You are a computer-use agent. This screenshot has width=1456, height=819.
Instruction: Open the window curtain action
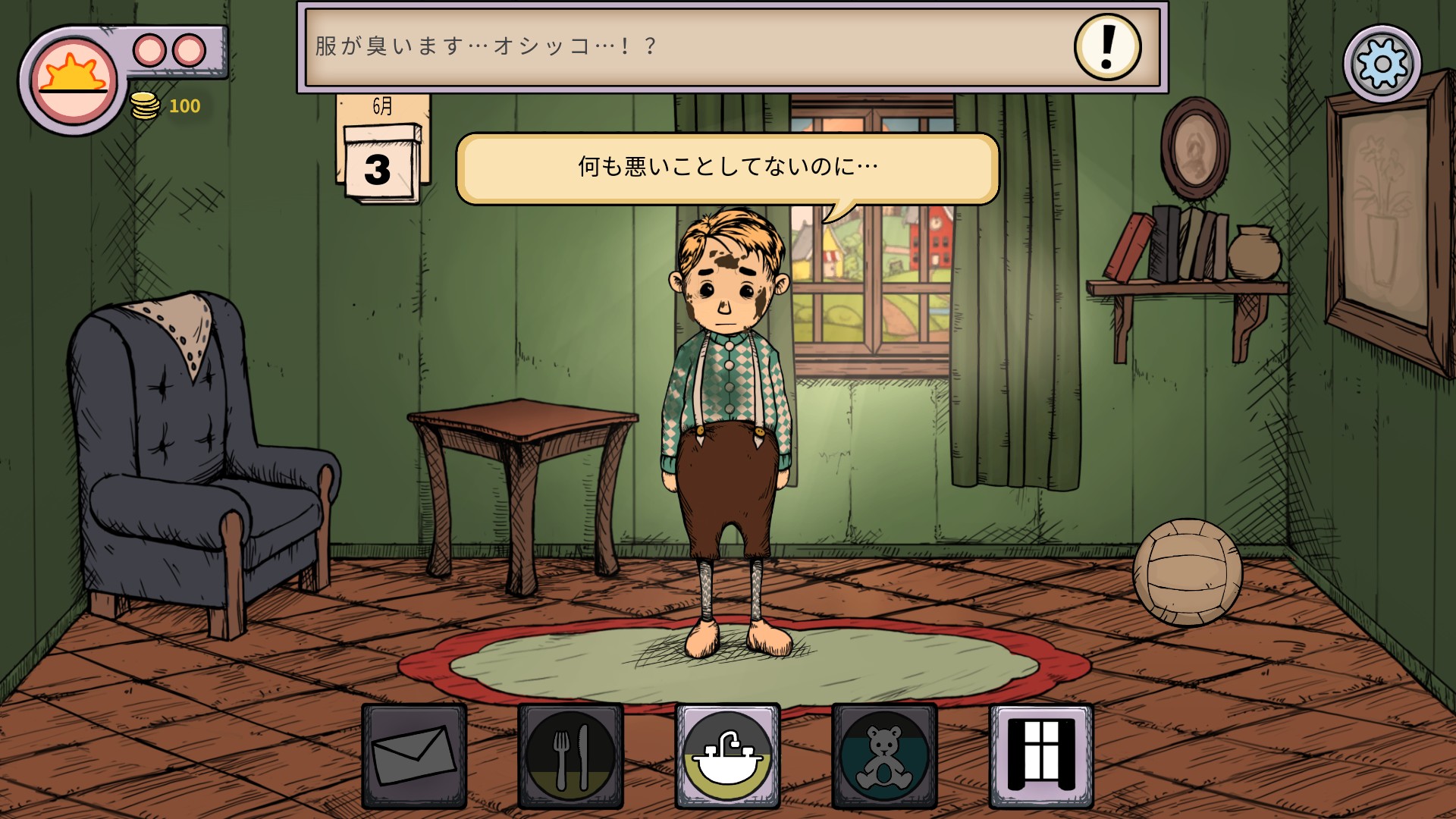(1041, 756)
